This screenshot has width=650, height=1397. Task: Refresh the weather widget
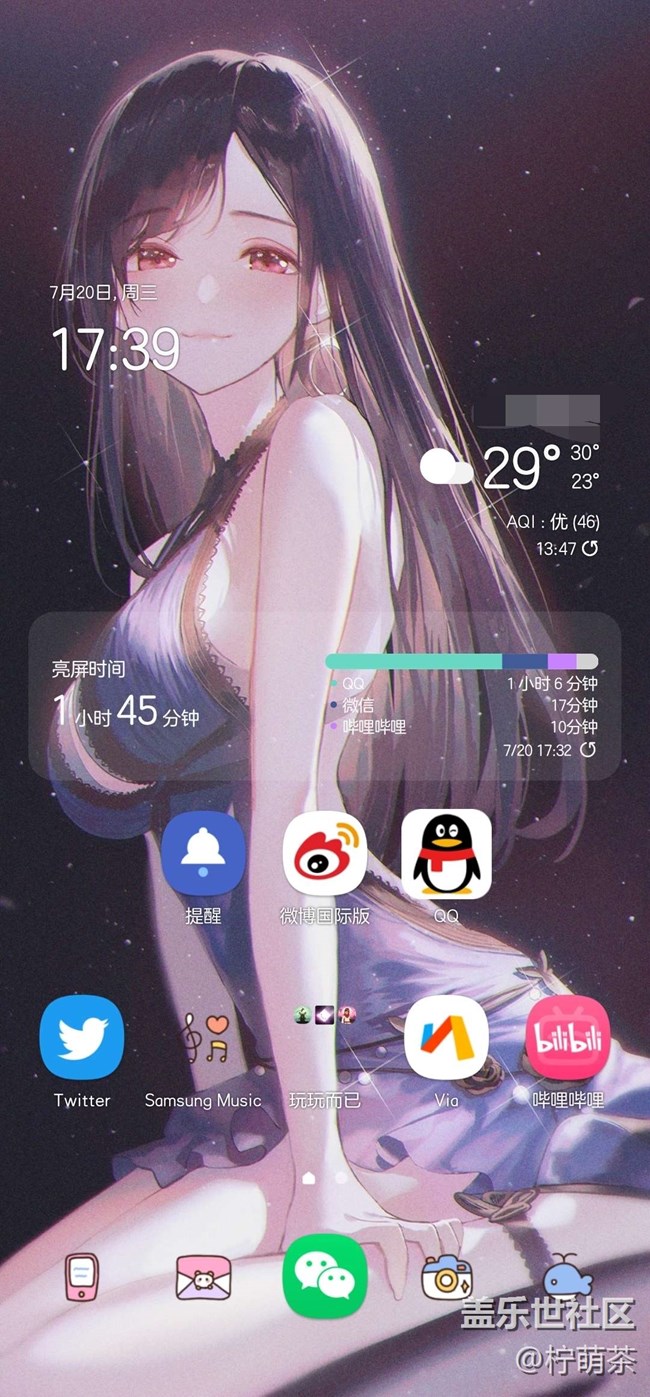[590, 548]
